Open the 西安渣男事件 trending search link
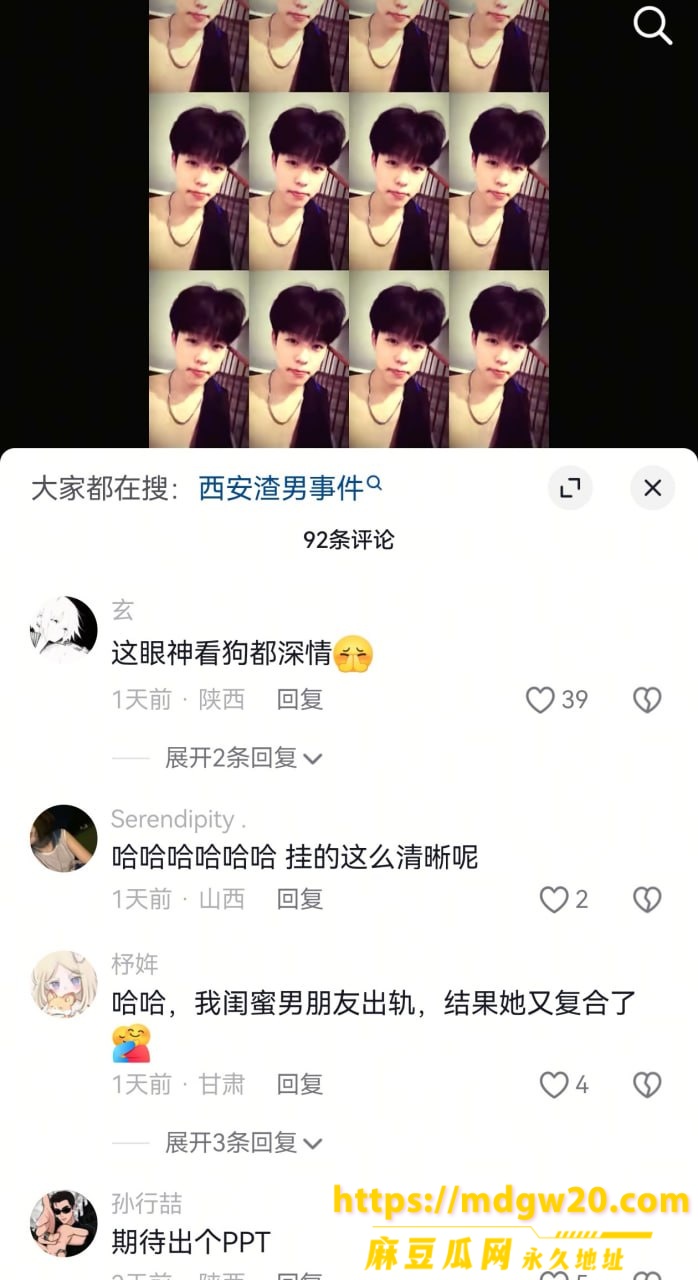698x1280 pixels. [290, 488]
